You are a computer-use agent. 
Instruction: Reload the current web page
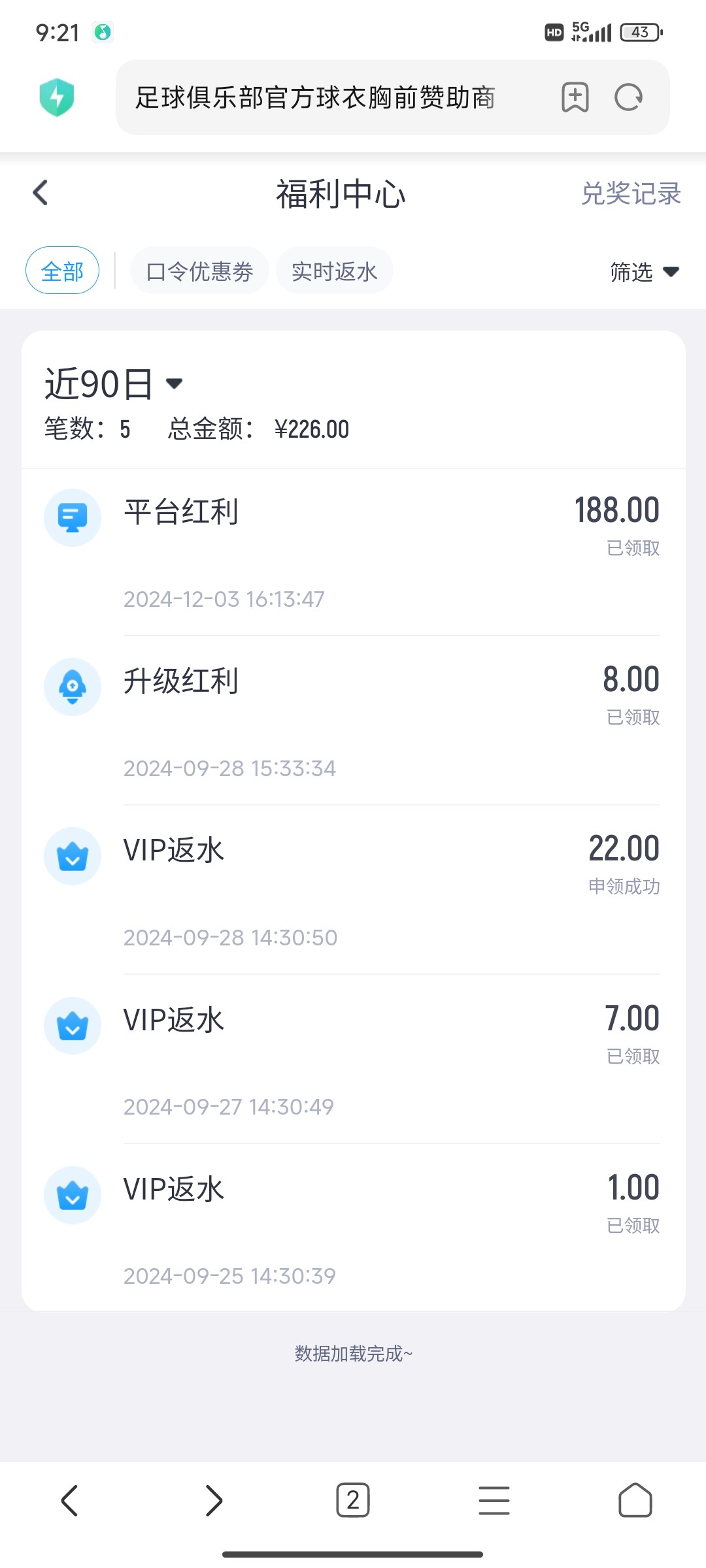tap(629, 98)
